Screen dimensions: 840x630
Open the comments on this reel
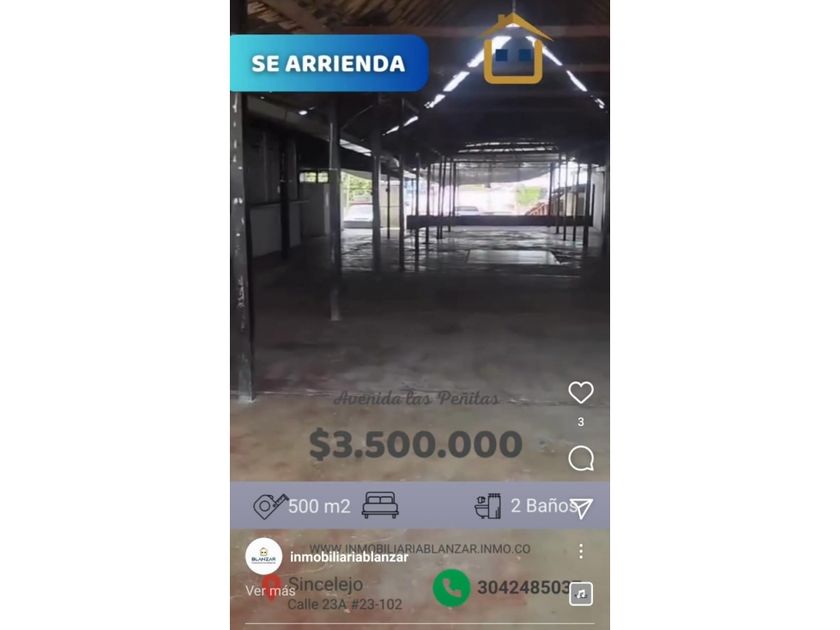pyautogui.click(x=581, y=459)
